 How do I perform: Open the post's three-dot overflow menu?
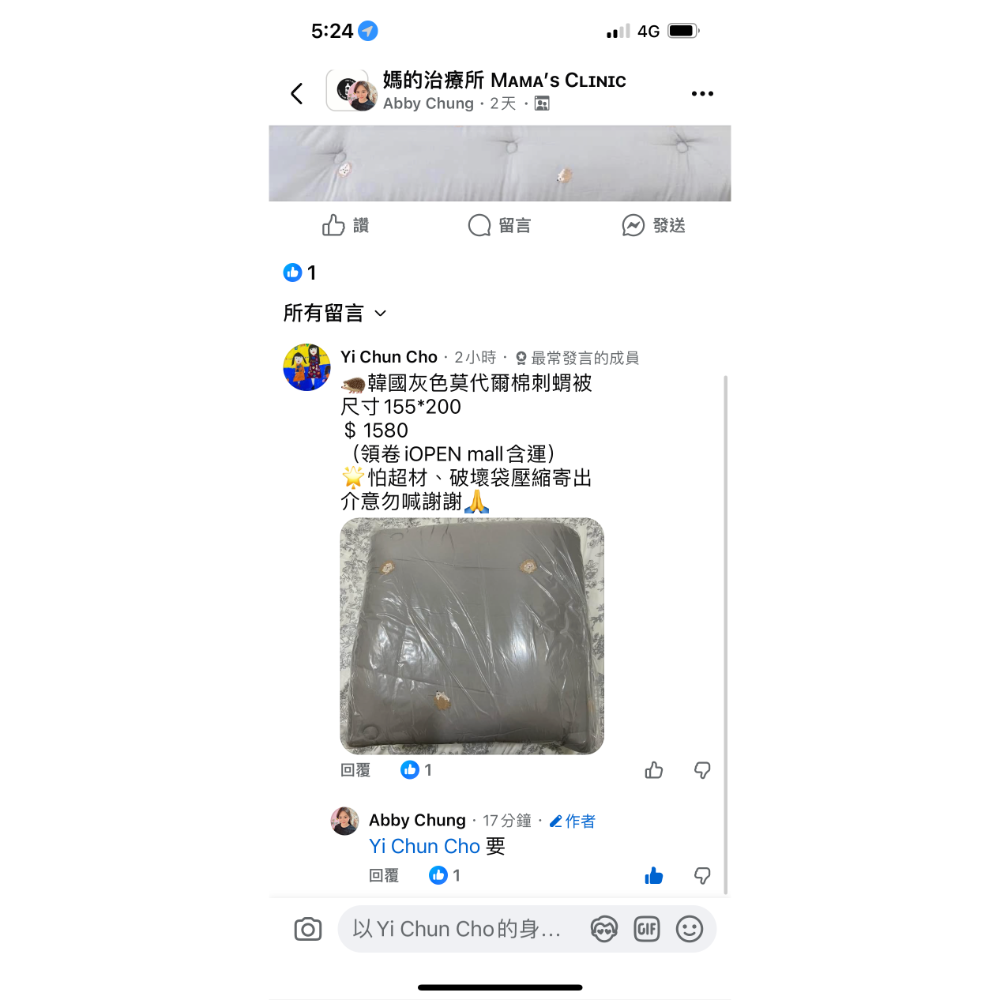[x=702, y=94]
